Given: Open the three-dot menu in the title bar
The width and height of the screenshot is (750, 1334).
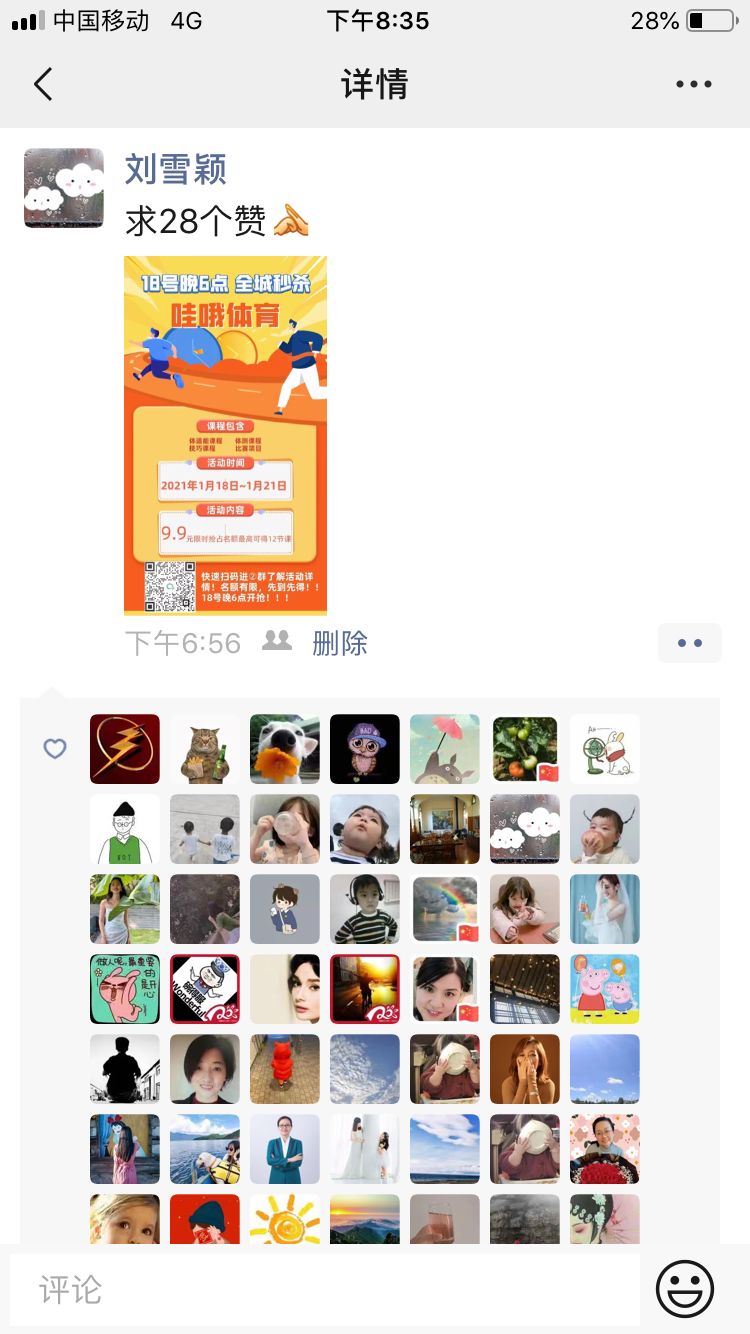Looking at the screenshot, I should pyautogui.click(x=693, y=85).
